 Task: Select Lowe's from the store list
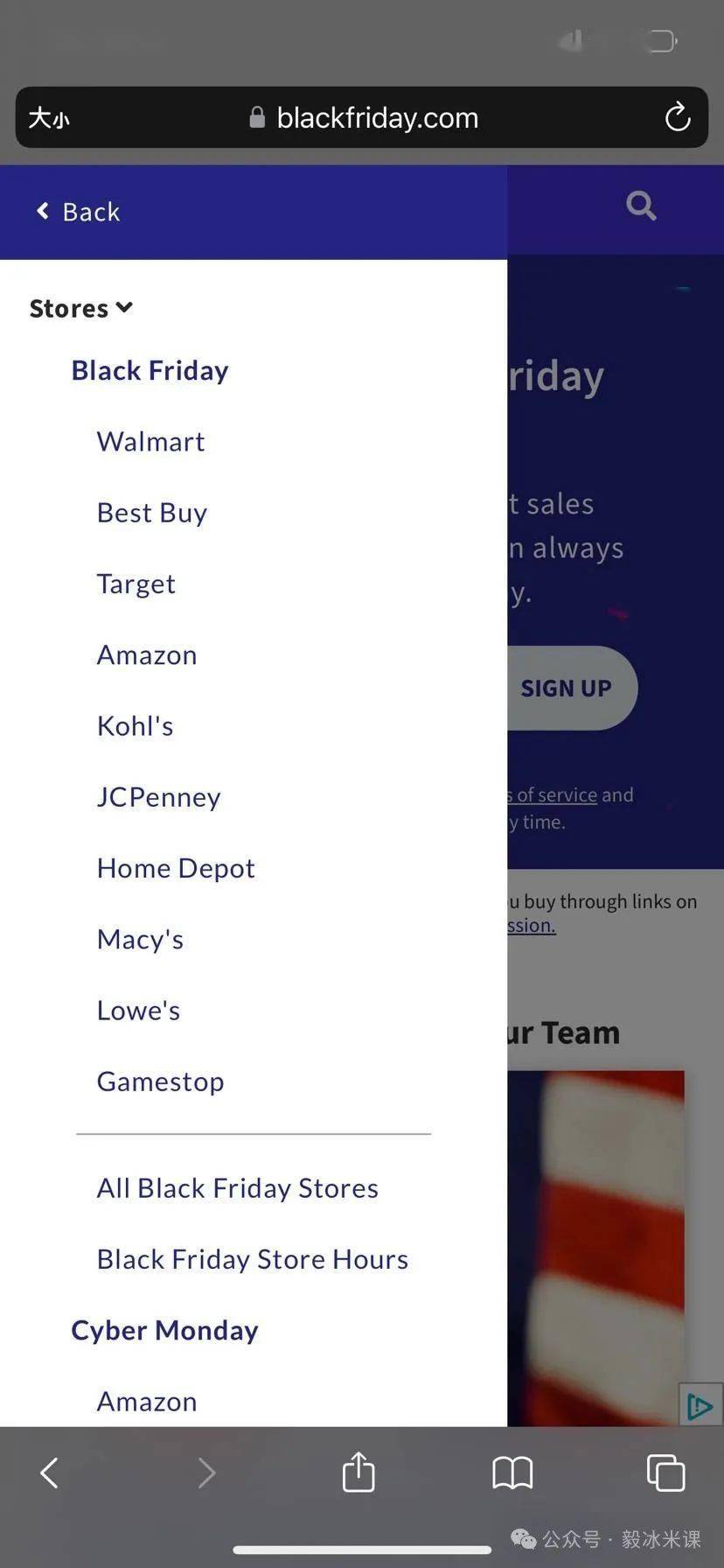click(138, 1011)
